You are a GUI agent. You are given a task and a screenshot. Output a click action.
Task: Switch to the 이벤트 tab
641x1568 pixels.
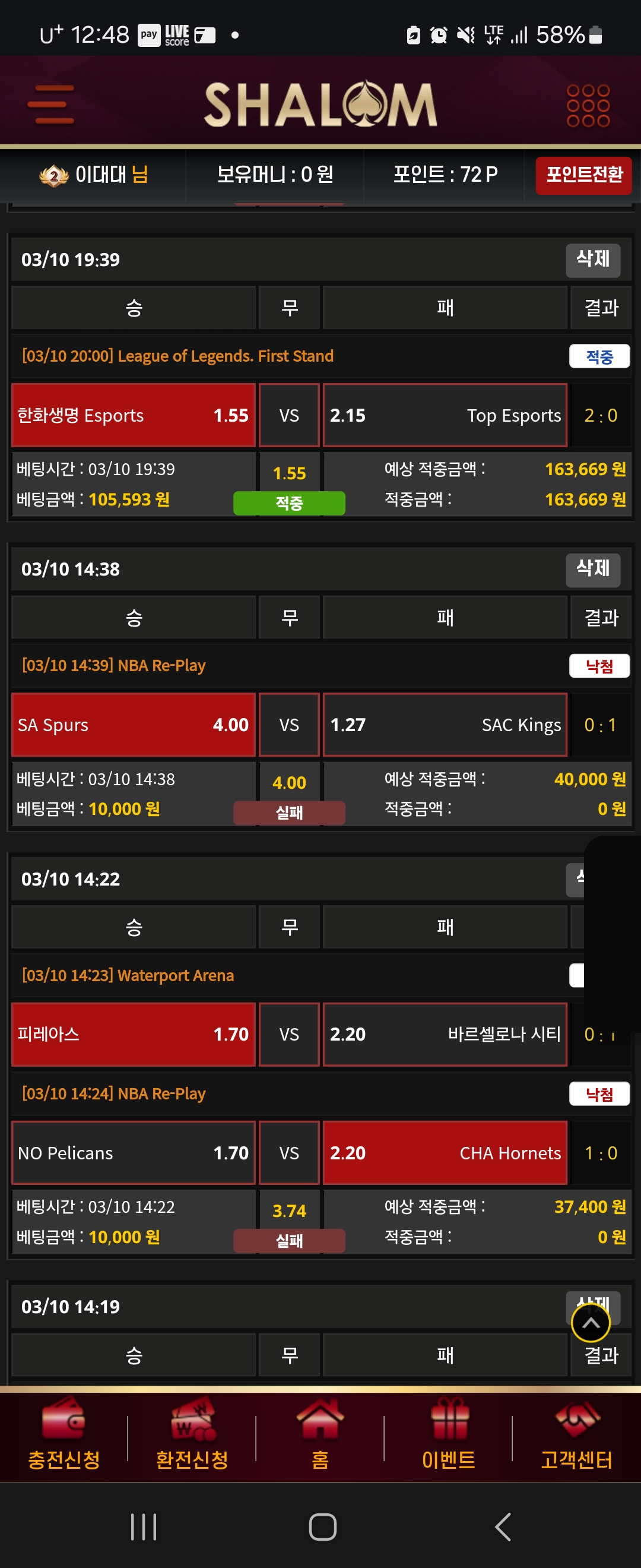(448, 1433)
